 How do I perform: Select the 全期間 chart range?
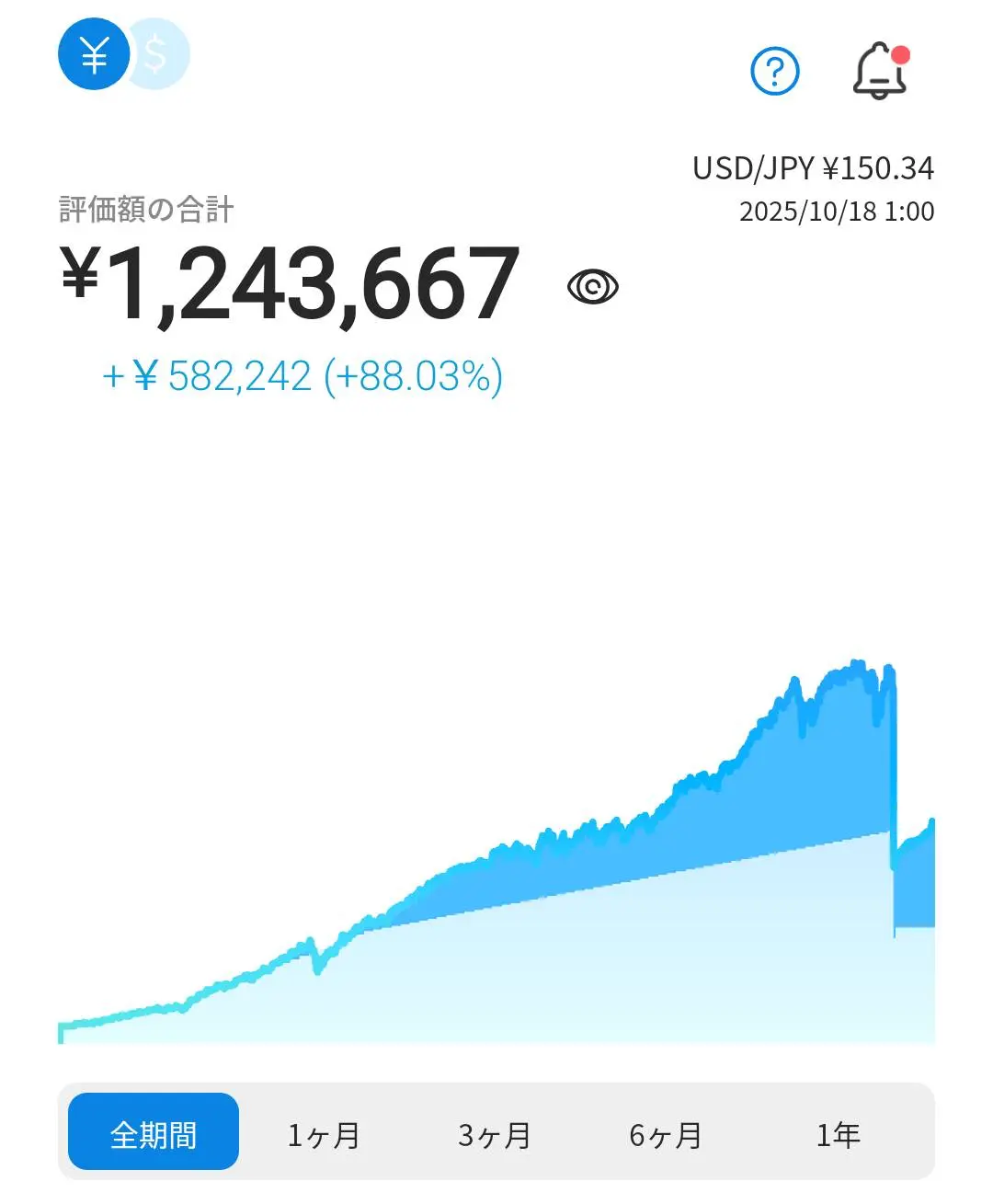tap(154, 1132)
